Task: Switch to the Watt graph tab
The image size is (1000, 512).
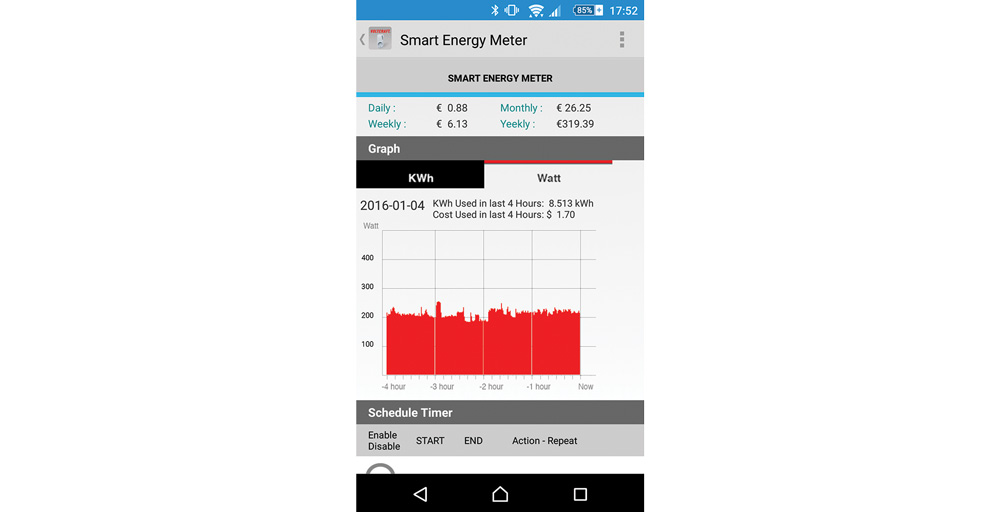Action: tap(548, 178)
